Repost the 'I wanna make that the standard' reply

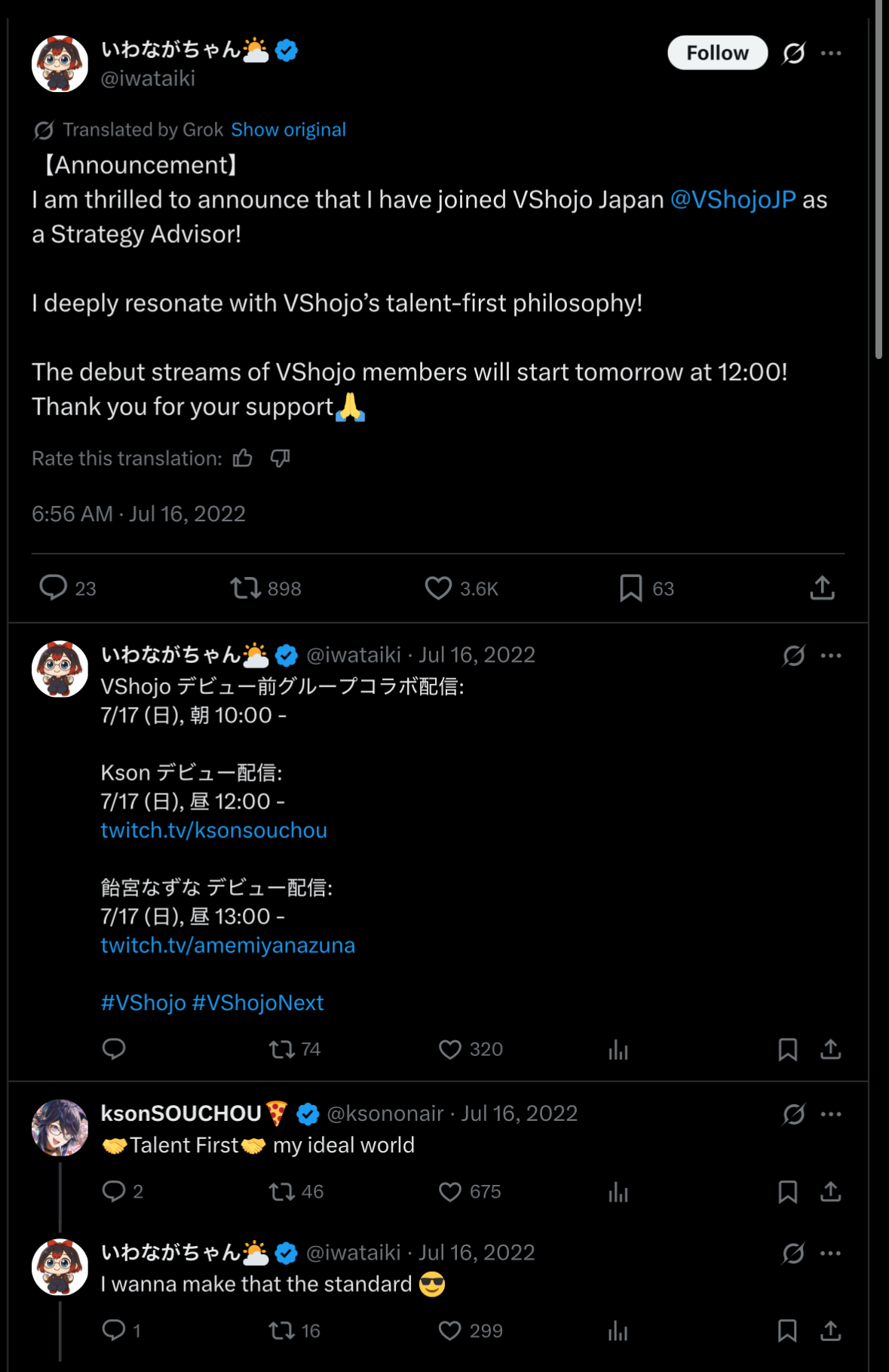coord(282,1331)
